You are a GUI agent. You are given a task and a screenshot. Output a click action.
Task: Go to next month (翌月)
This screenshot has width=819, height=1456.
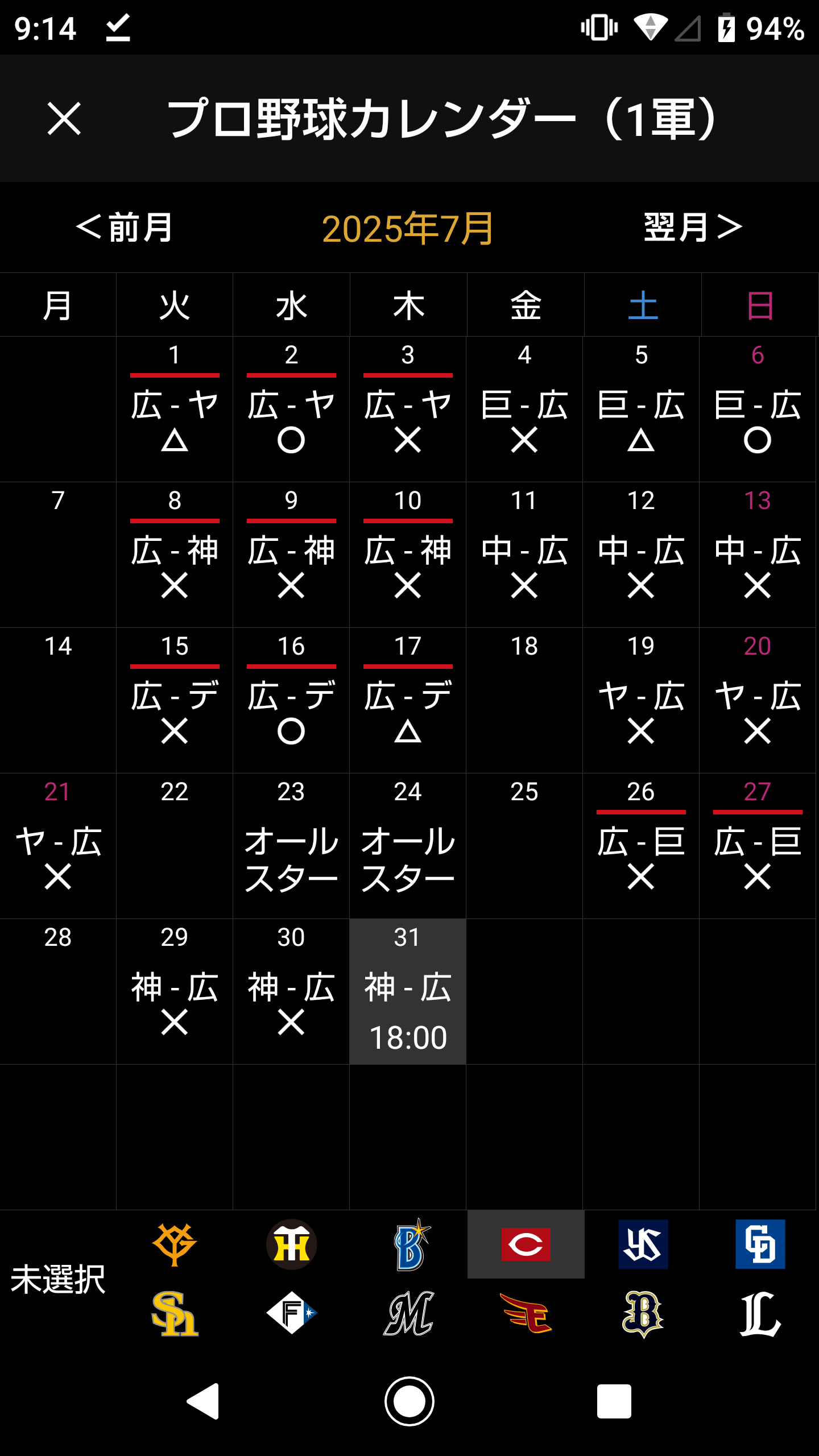pos(693,227)
